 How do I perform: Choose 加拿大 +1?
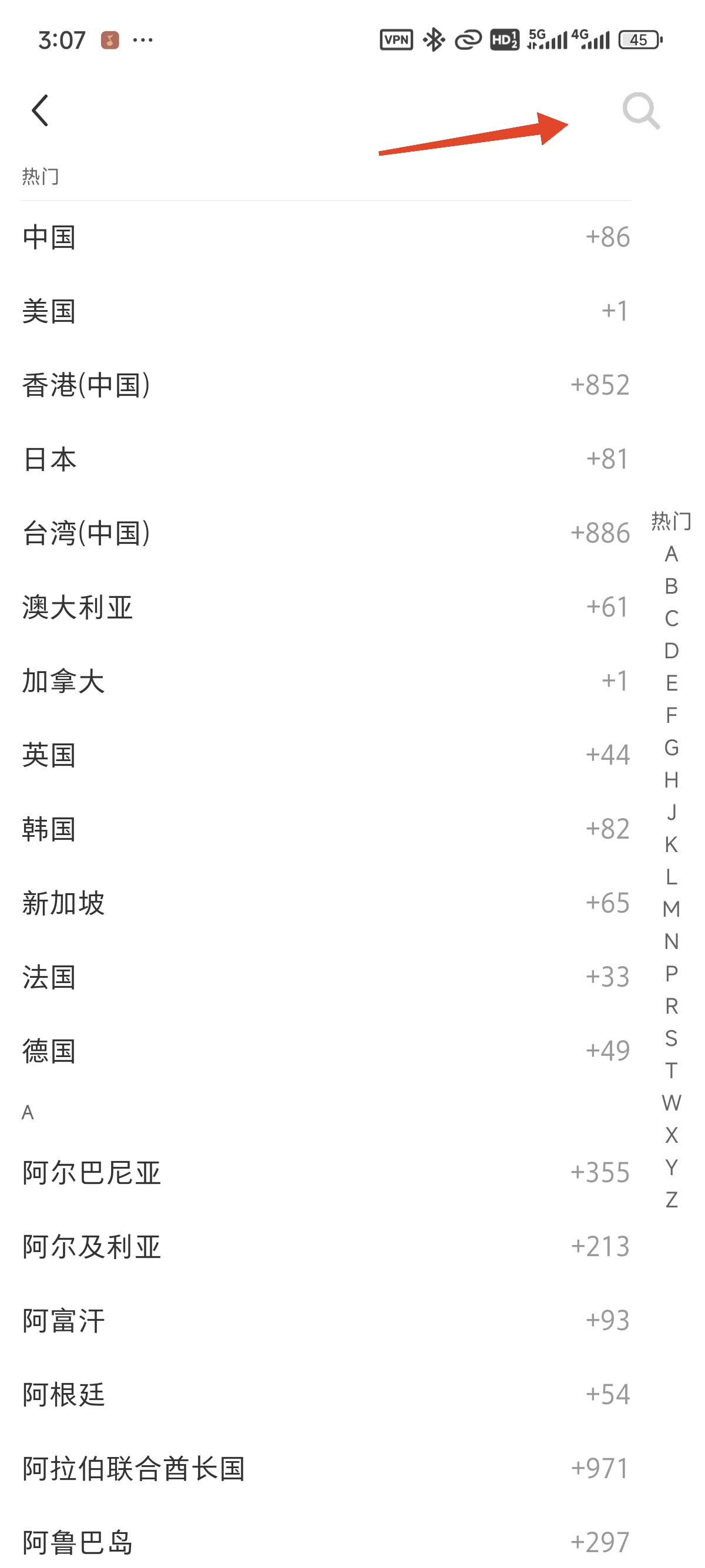click(325, 681)
